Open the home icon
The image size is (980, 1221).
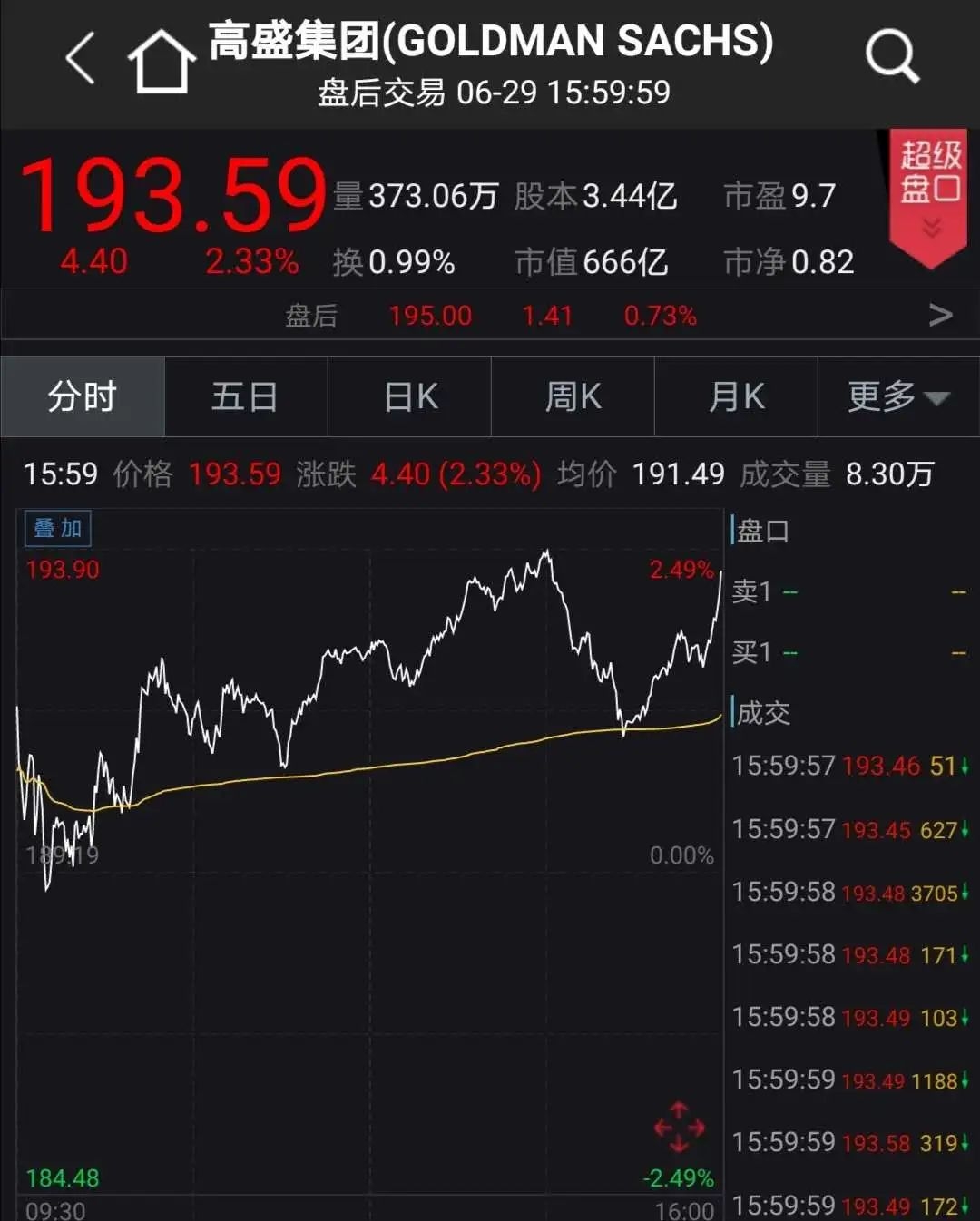tap(162, 61)
